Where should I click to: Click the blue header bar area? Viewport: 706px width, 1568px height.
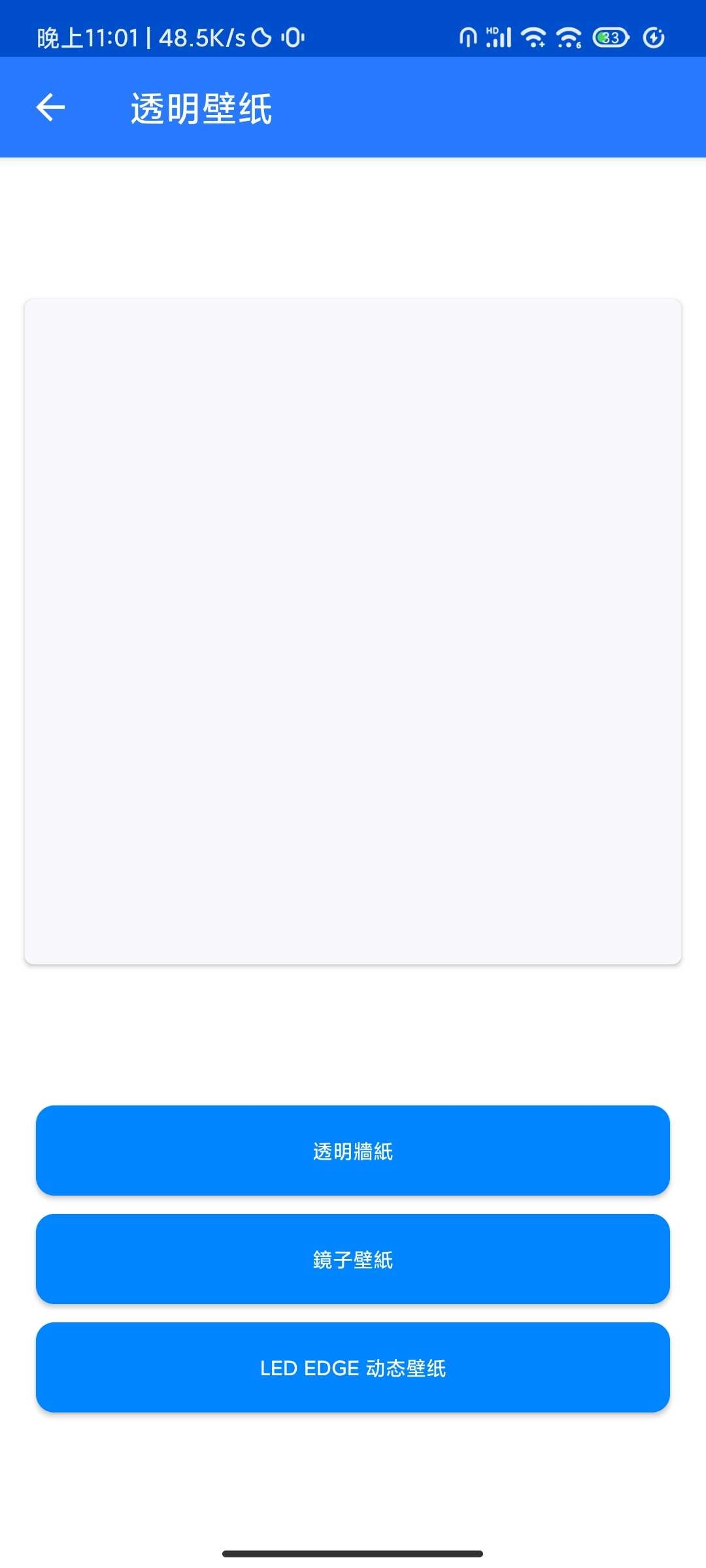[x=353, y=108]
